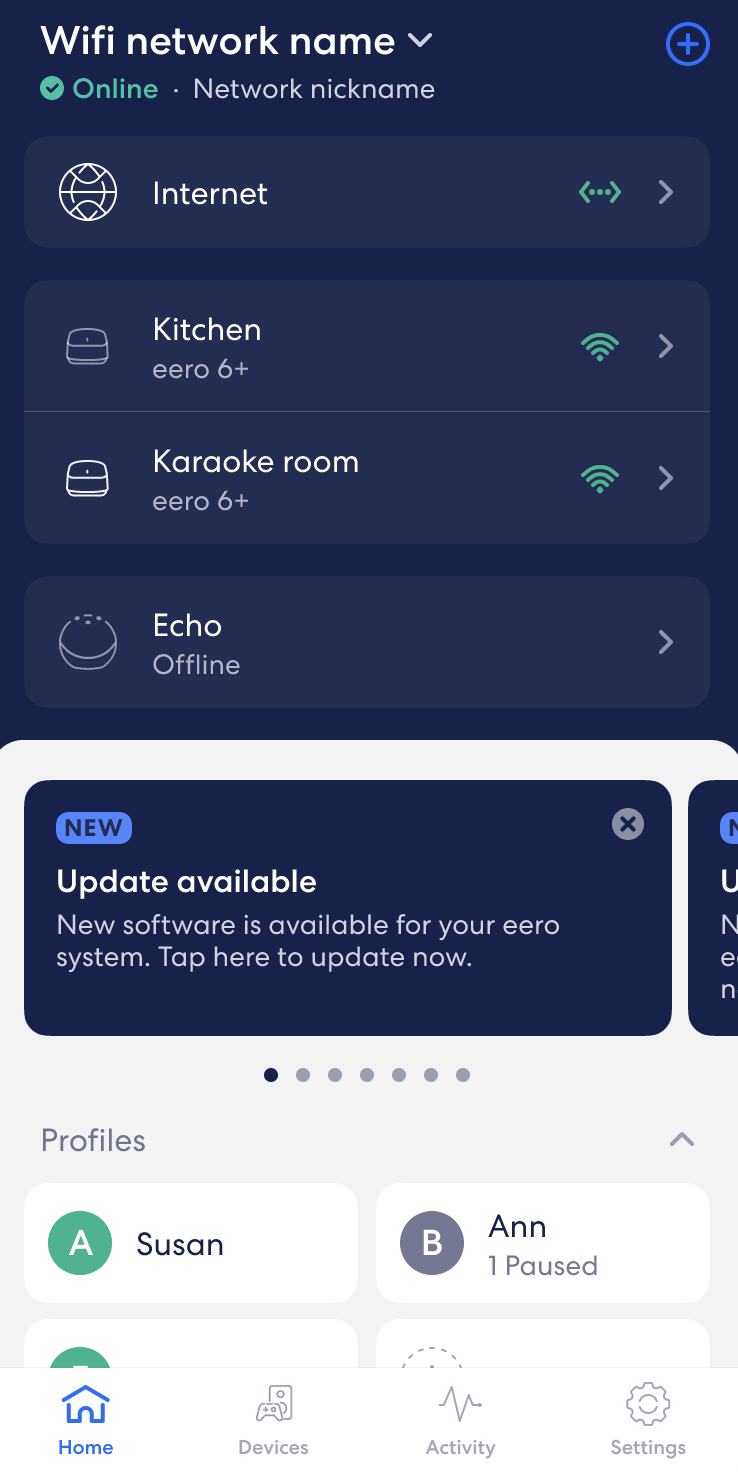The image size is (738, 1472).
Task: Switch to the Devices tab
Action: tap(273, 1420)
